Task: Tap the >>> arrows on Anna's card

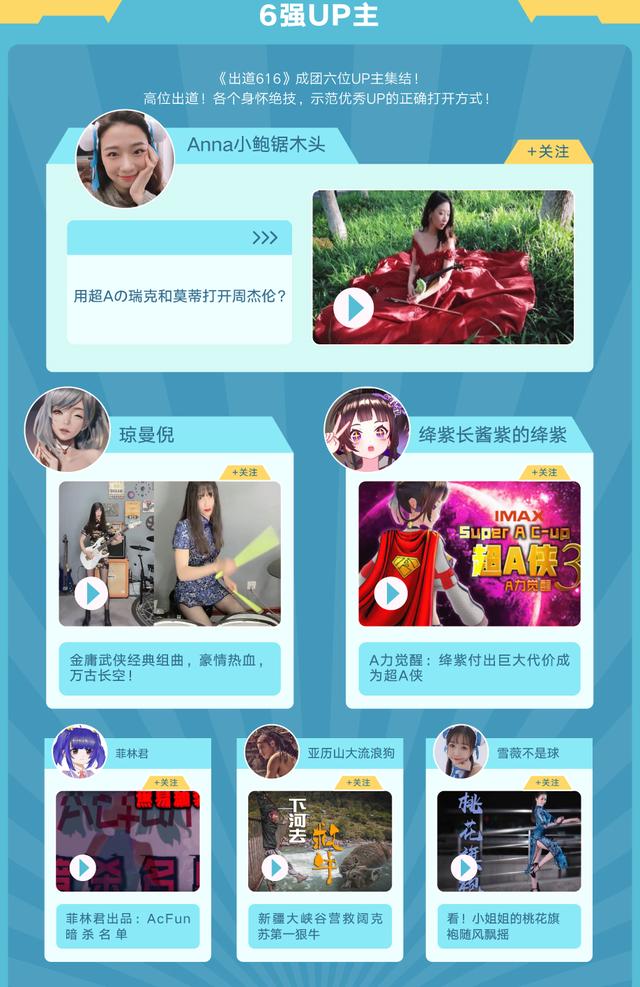Action: 265,238
